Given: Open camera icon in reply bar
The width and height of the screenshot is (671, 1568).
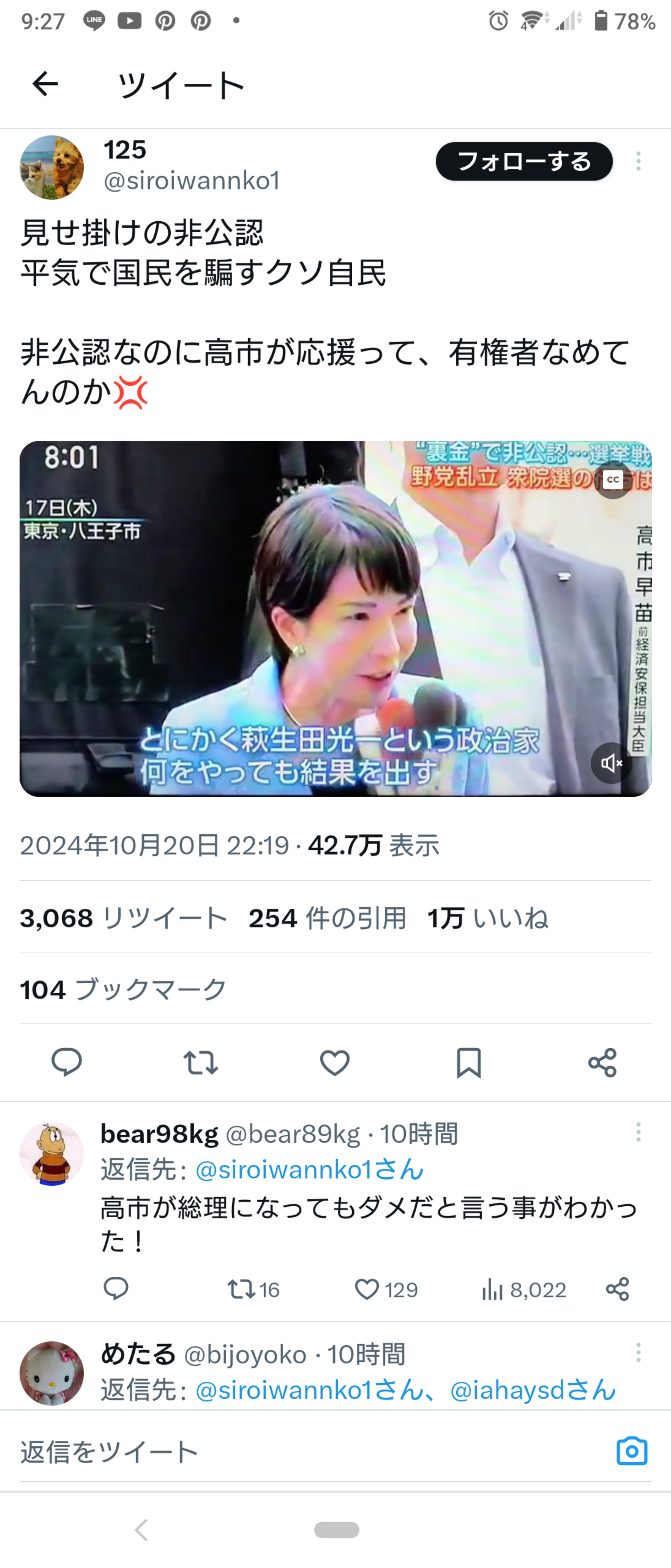Looking at the screenshot, I should [x=631, y=1451].
